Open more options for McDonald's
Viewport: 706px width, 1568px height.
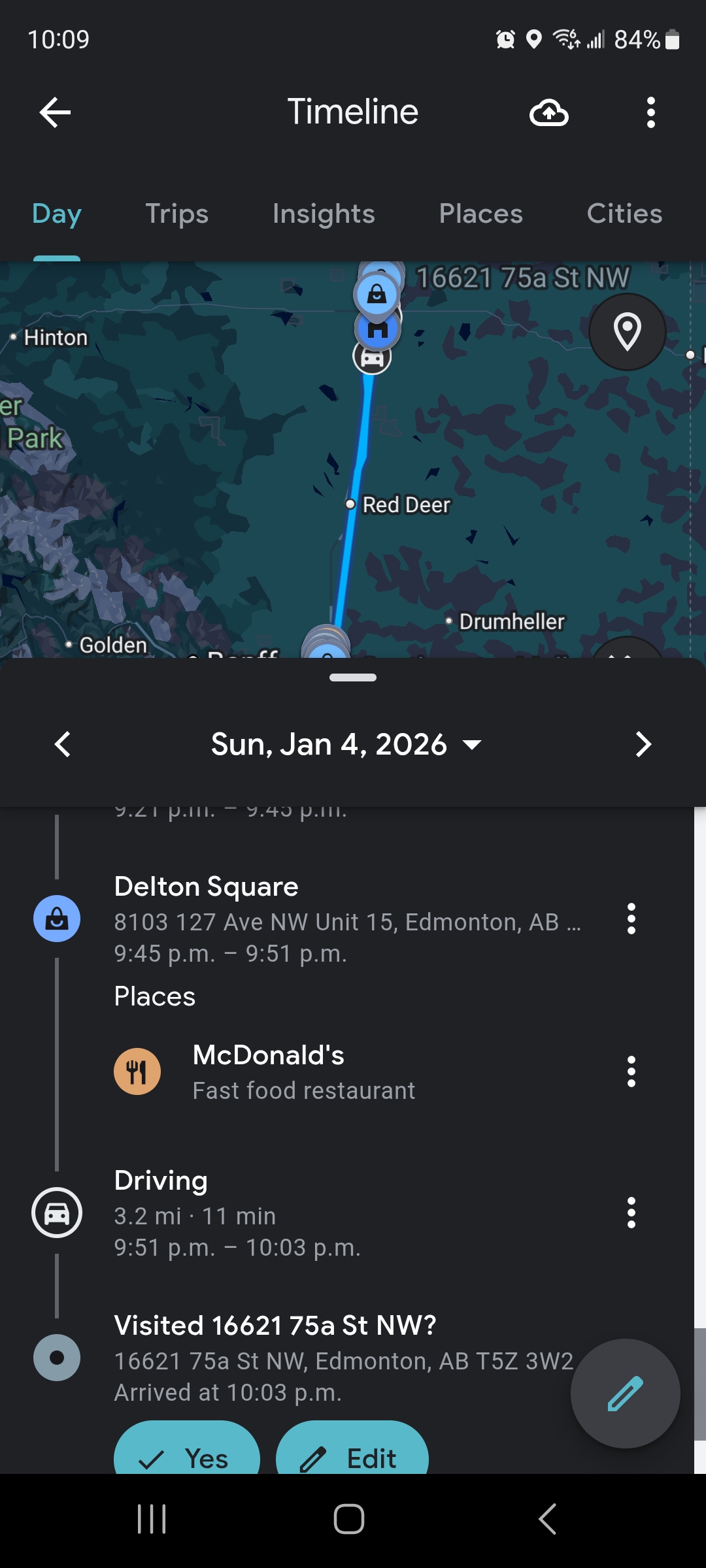(631, 1071)
